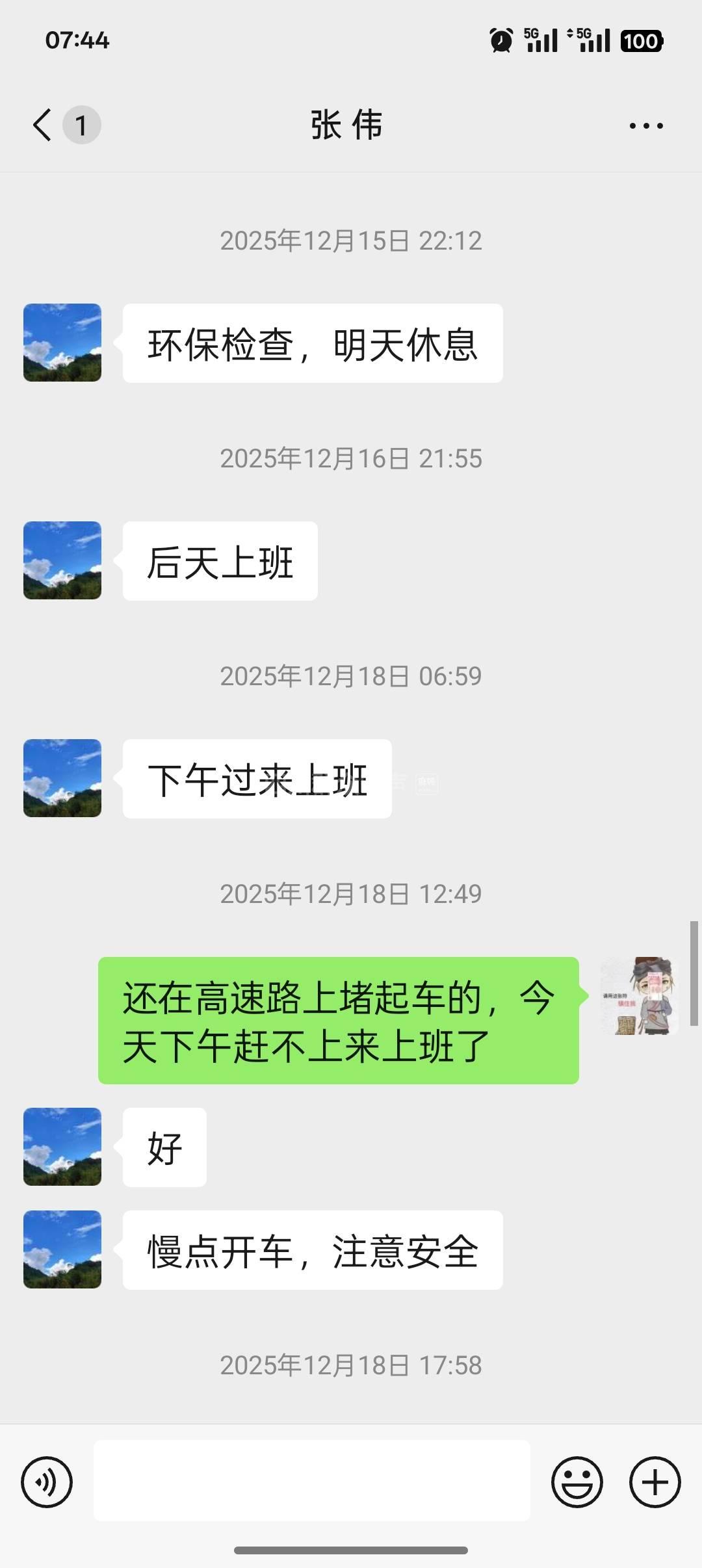Screen dimensions: 702x1568
Task: Open the three-dot chat options menu
Action: click(646, 125)
